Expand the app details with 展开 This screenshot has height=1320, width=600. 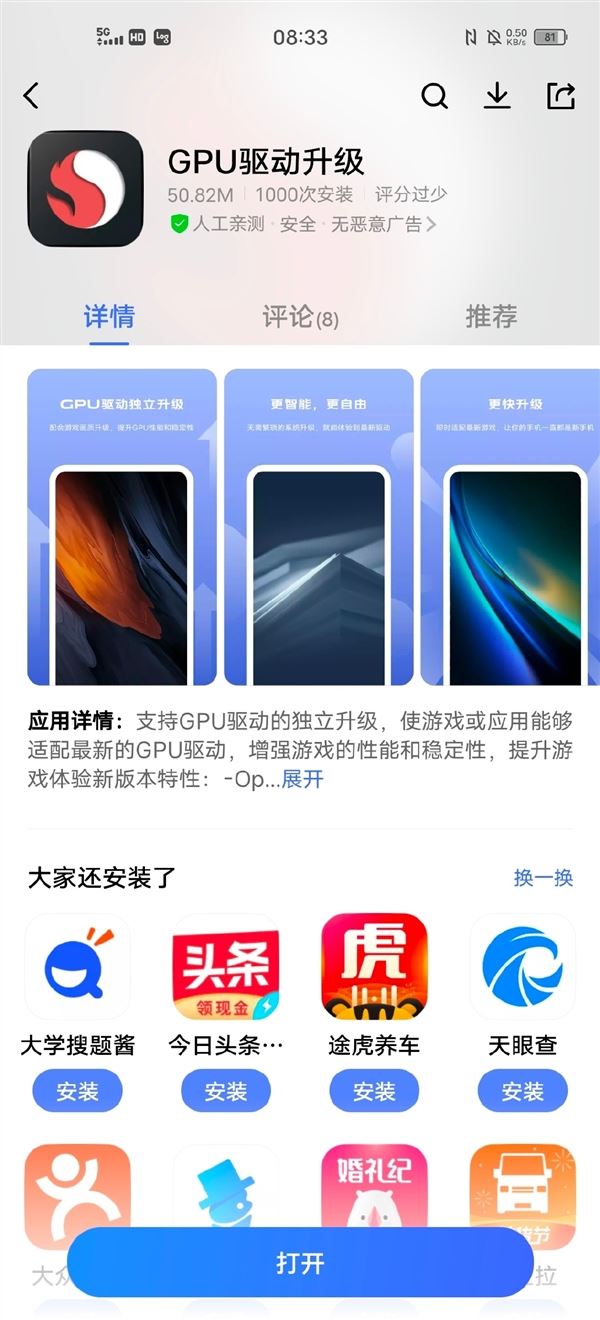303,779
